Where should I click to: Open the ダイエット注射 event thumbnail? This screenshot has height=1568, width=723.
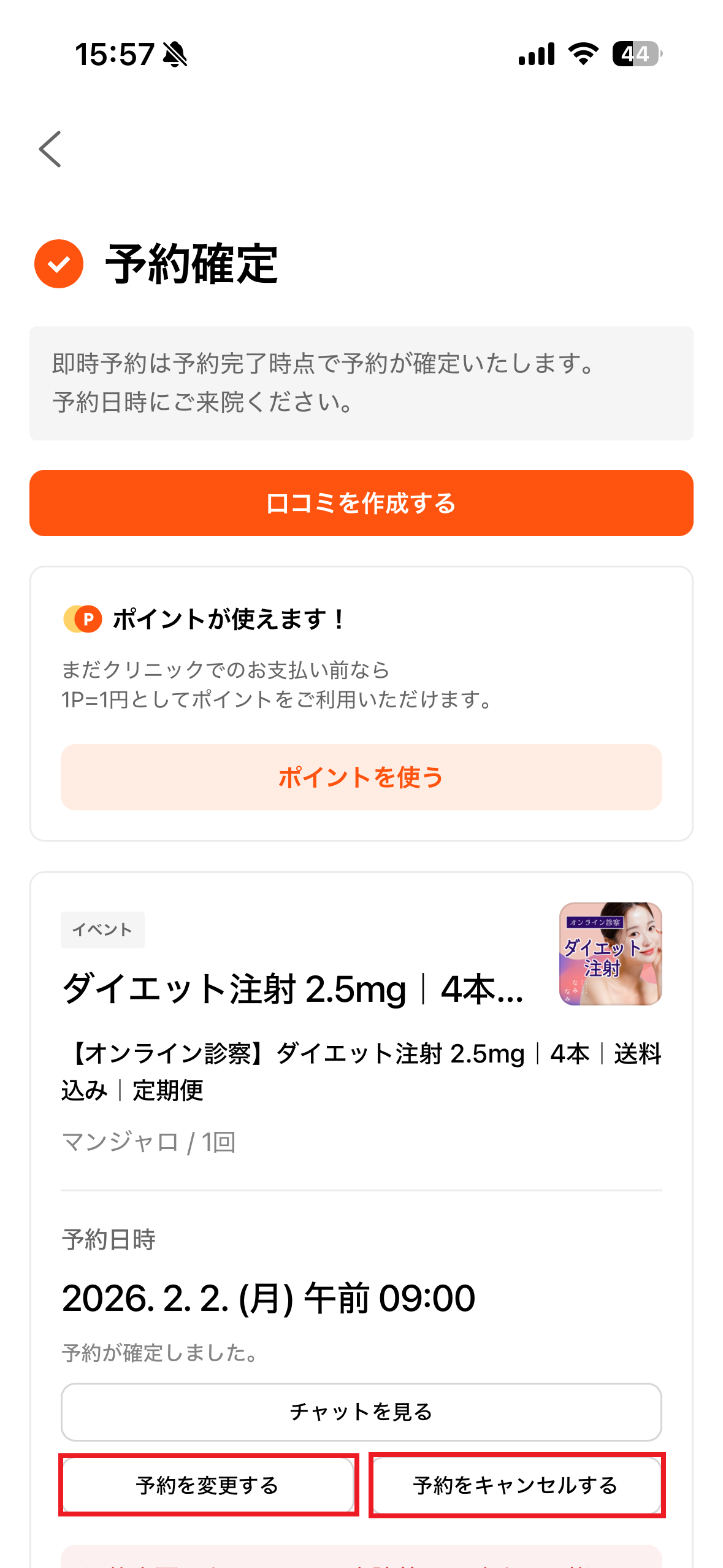(x=610, y=953)
